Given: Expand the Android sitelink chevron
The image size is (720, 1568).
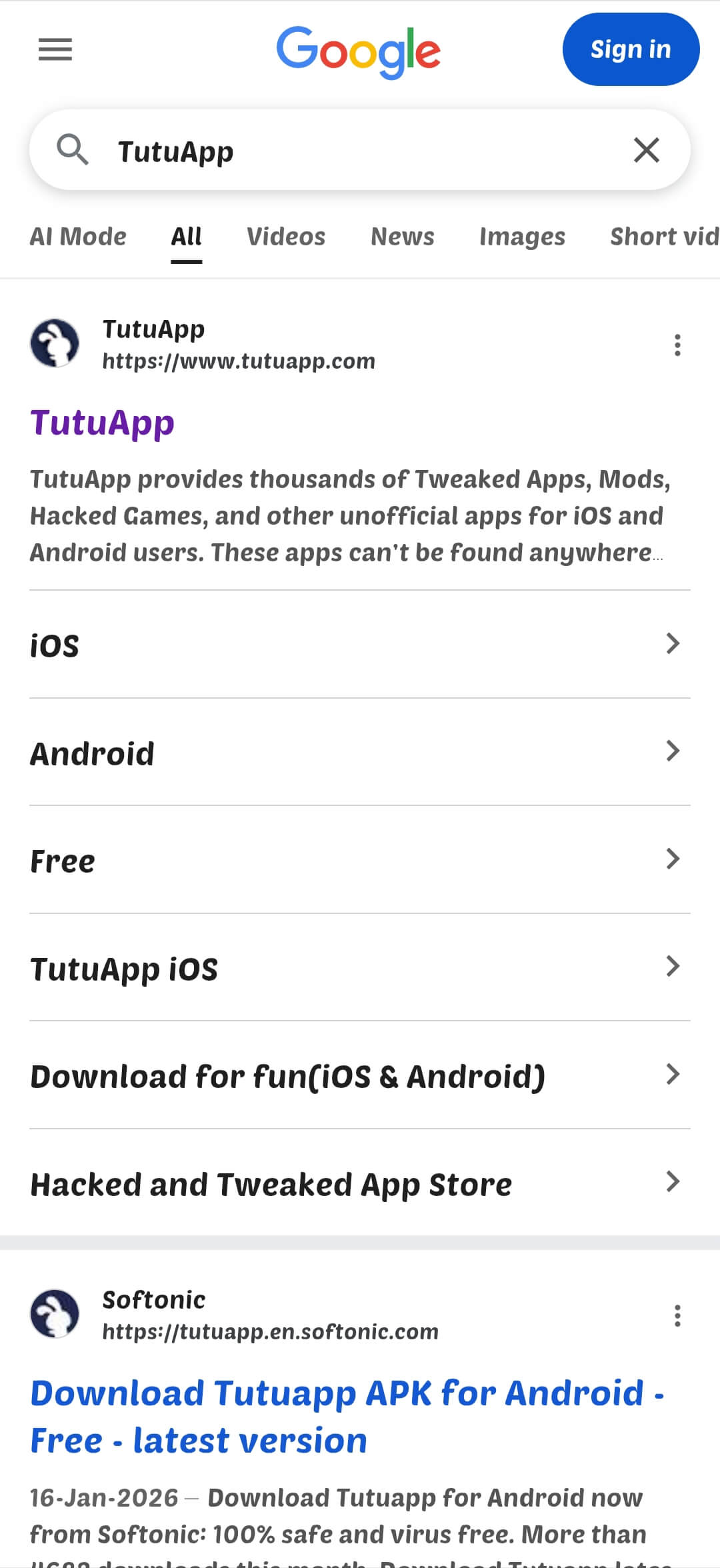Looking at the screenshot, I should [x=673, y=752].
